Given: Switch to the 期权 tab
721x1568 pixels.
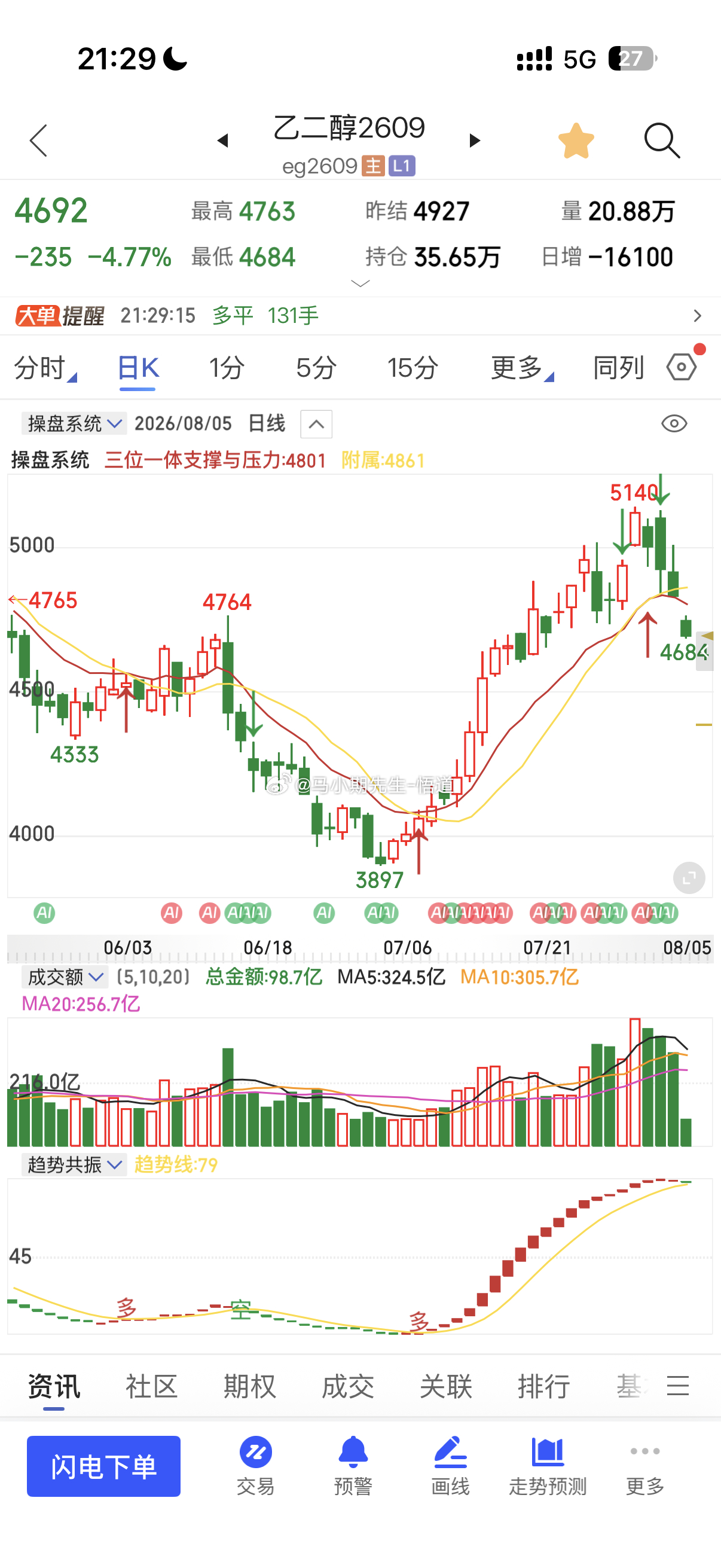Looking at the screenshot, I should (249, 1386).
